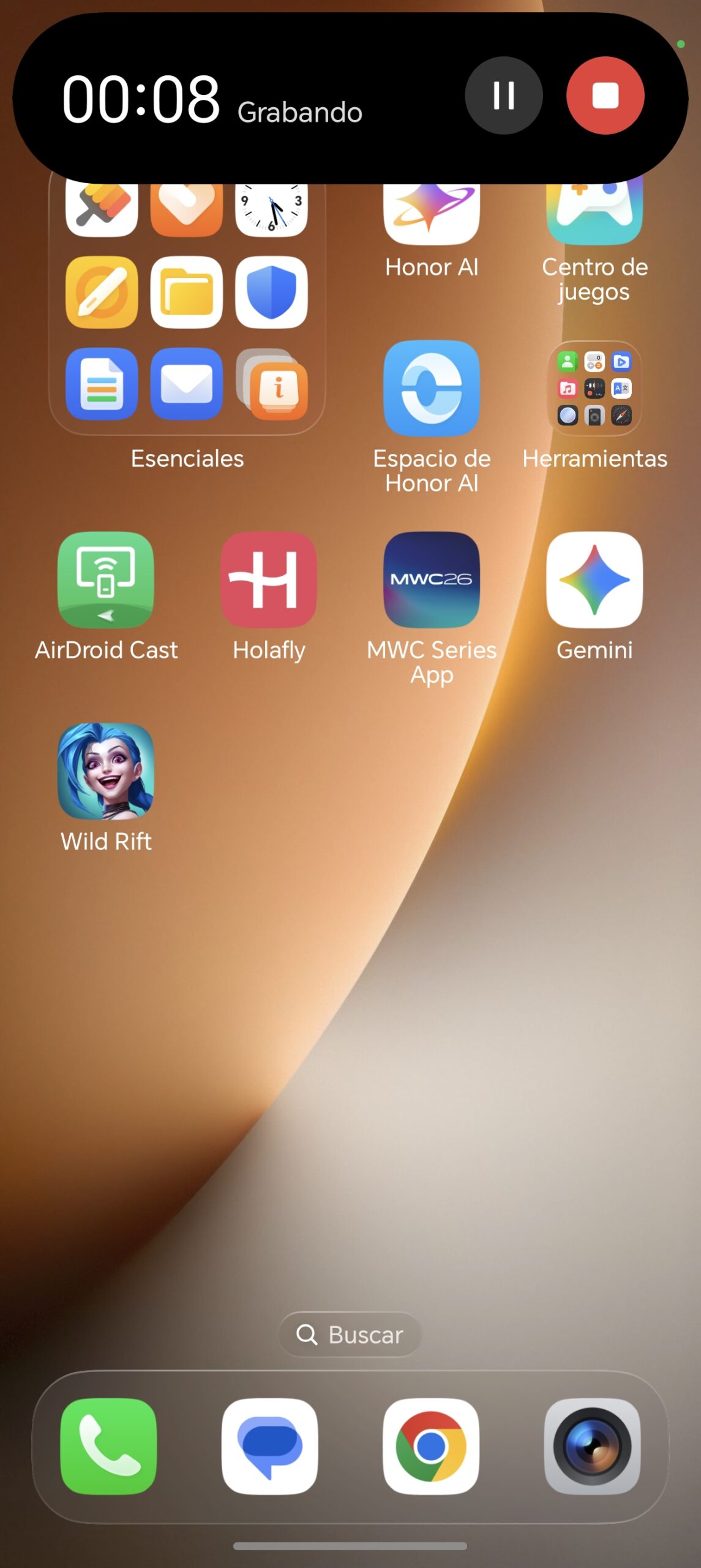Open MWC Series App
701x1568 pixels.
432,579
